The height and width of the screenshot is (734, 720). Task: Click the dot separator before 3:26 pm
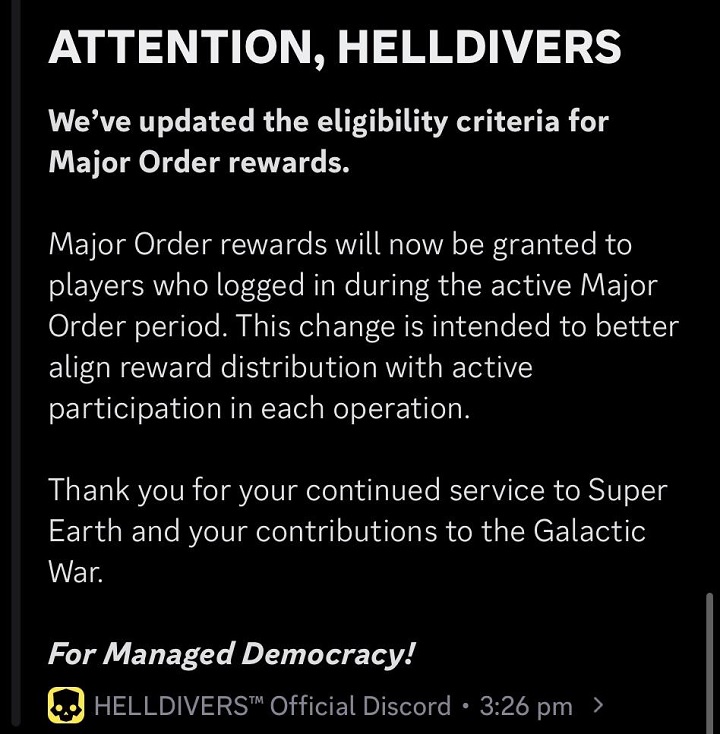(x=467, y=706)
